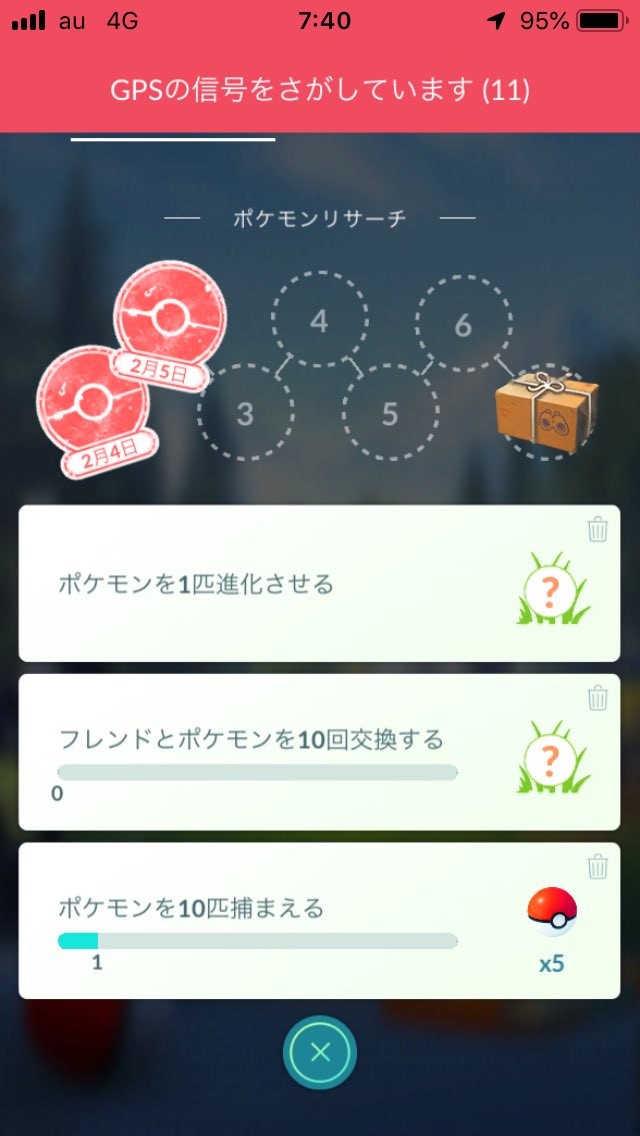Delete the ポケモンを1匹進化させる task

(597, 530)
